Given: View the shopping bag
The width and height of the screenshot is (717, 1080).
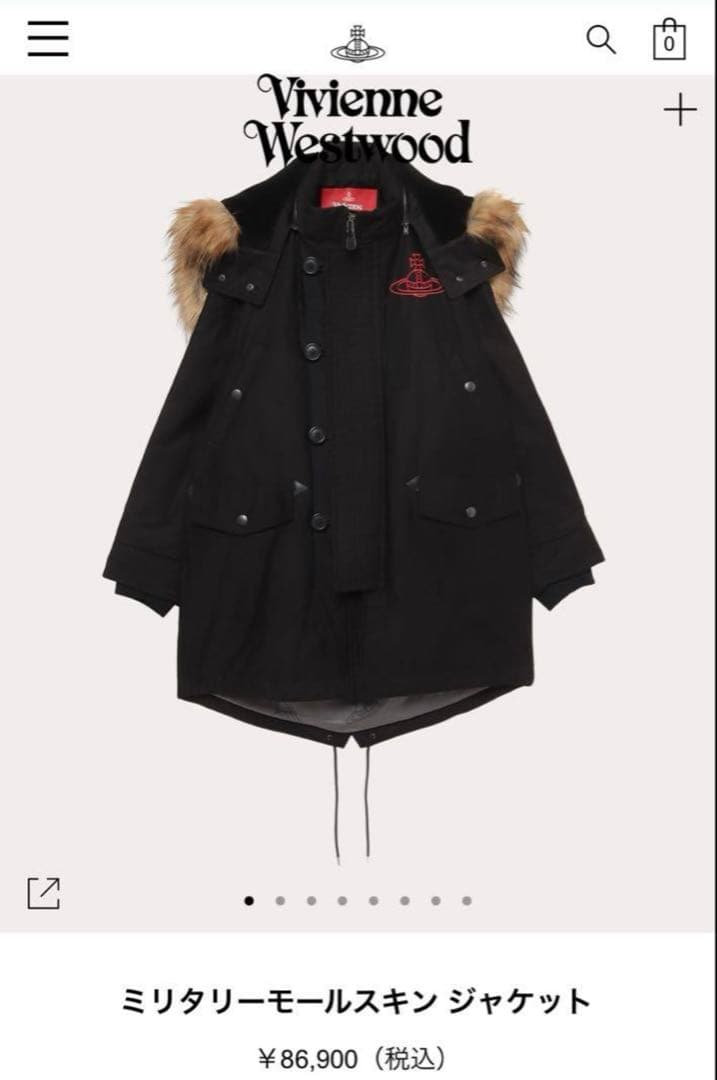Looking at the screenshot, I should (x=669, y=40).
